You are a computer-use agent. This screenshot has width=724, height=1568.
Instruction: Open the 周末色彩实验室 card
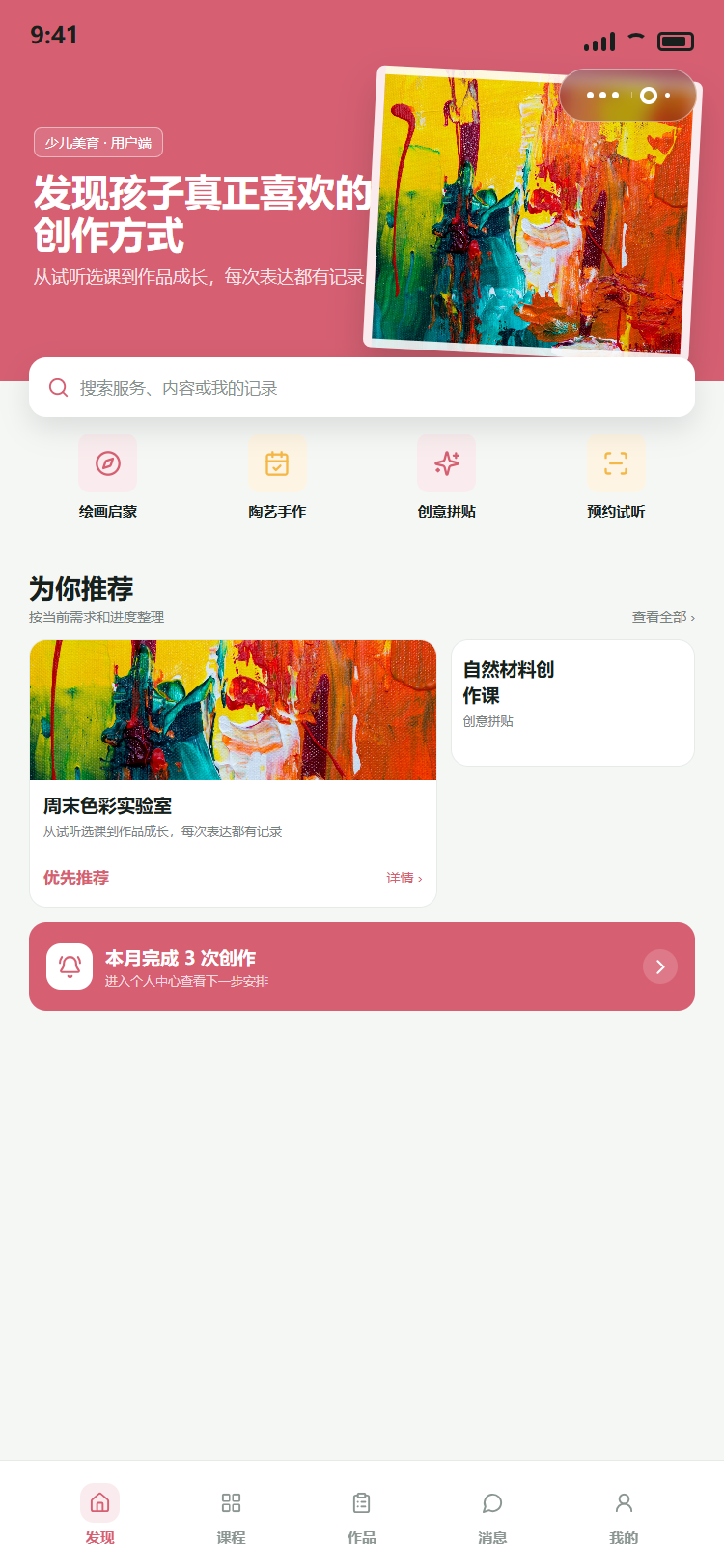[233, 773]
